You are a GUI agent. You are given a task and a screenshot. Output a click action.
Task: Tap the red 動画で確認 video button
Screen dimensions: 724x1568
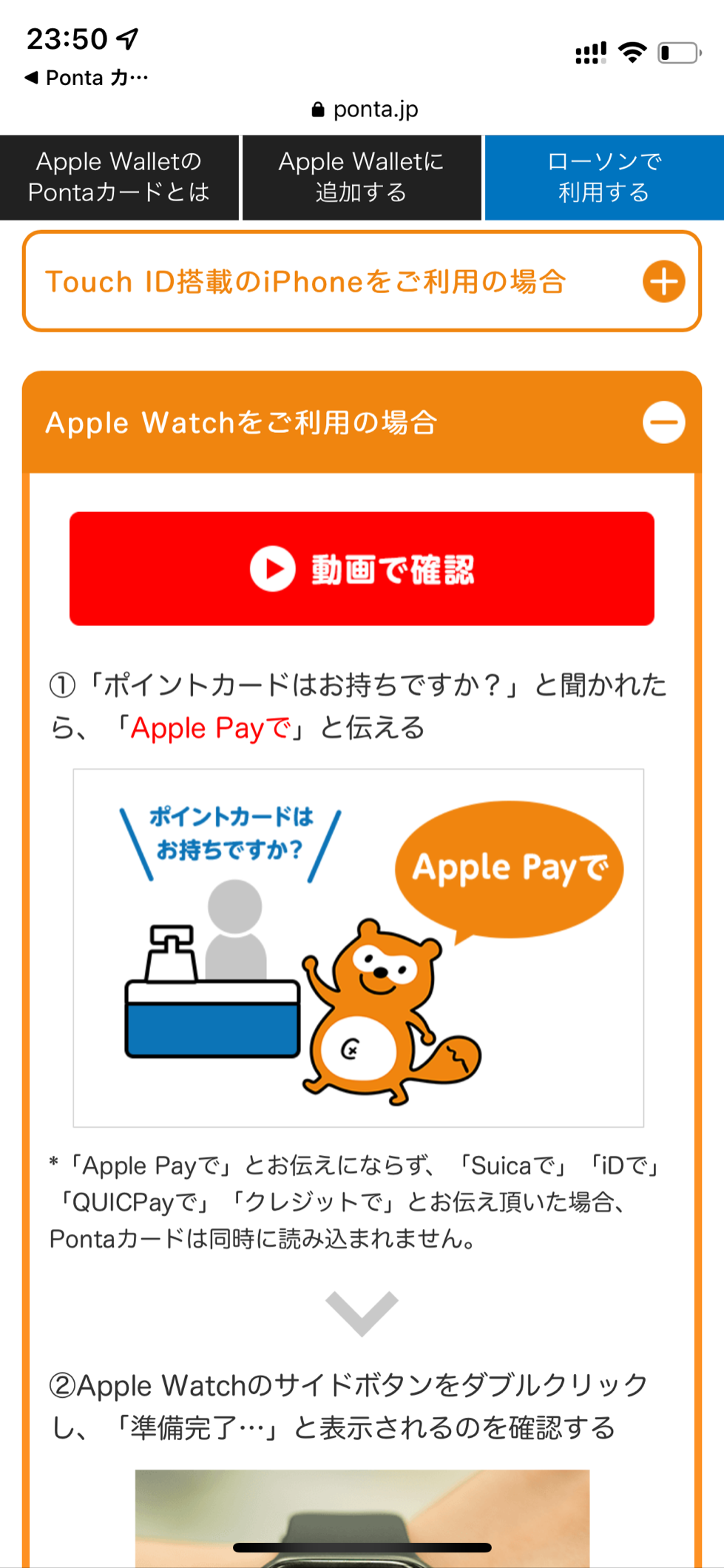click(362, 568)
